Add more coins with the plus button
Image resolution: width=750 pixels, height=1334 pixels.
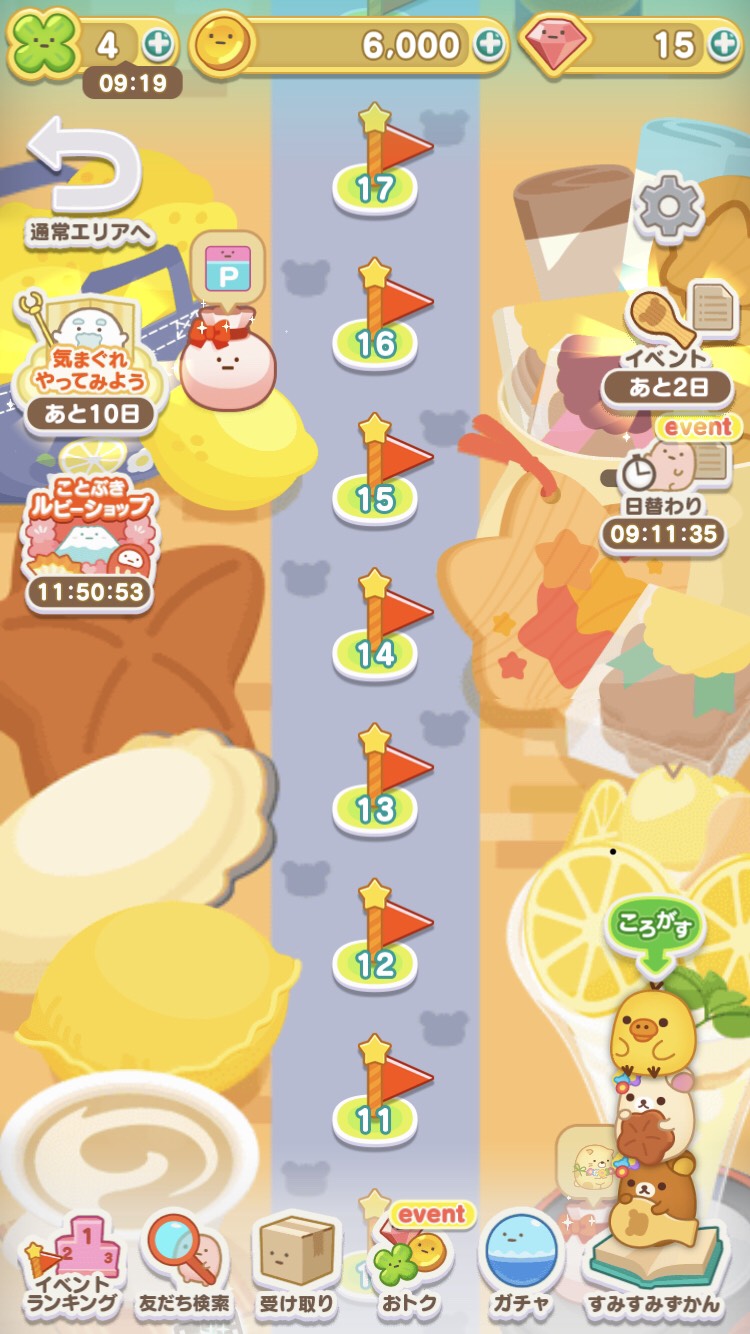489,44
